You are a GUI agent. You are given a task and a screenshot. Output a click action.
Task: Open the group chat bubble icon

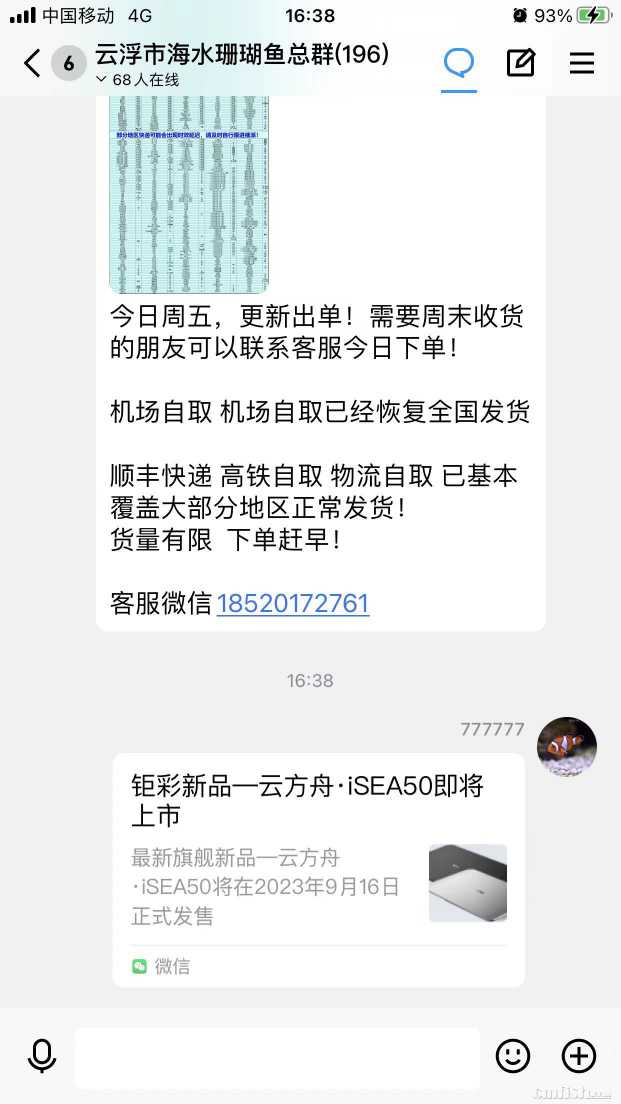point(459,63)
